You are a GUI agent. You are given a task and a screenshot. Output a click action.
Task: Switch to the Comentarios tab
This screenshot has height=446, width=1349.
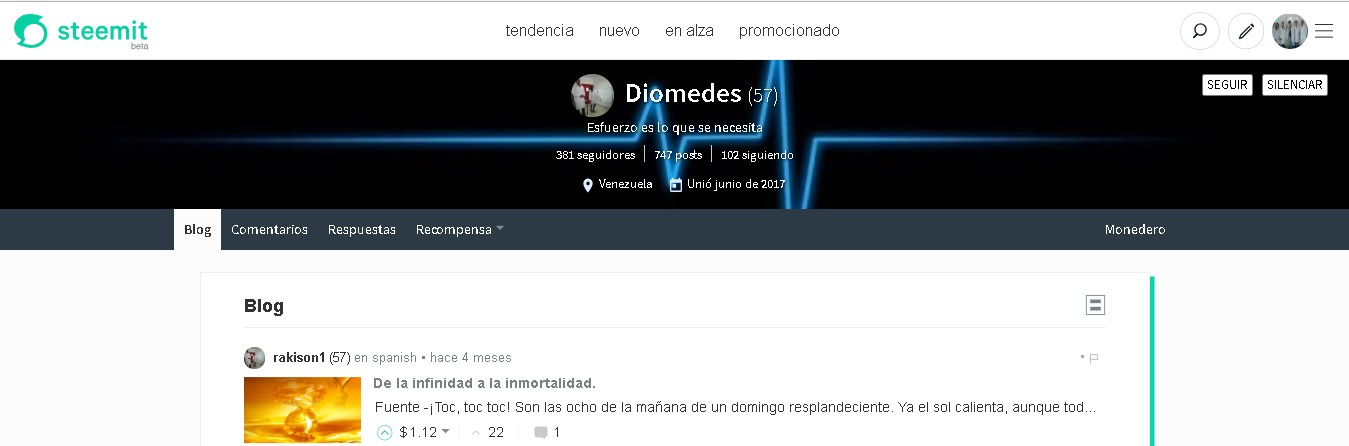coord(269,230)
